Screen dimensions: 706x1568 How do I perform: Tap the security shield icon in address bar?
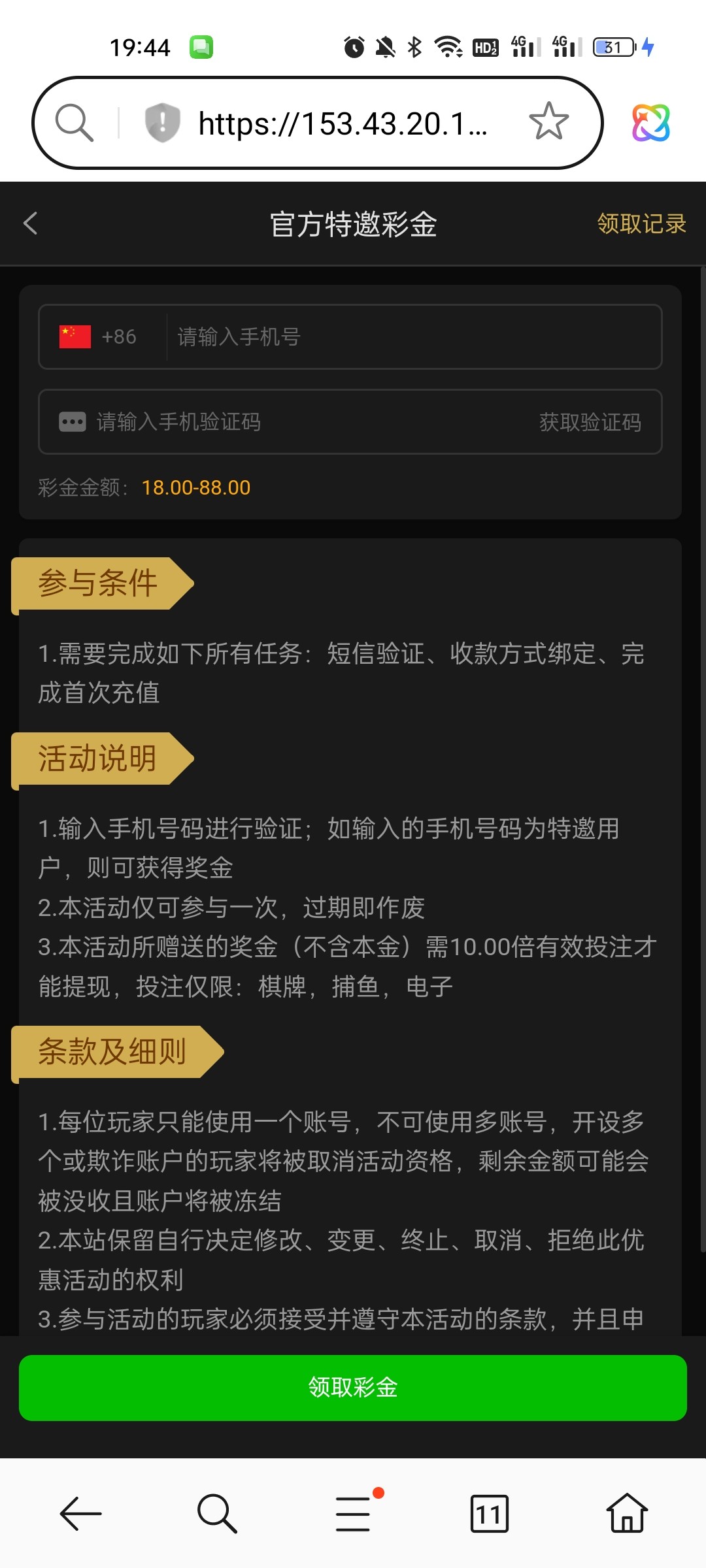point(160,123)
